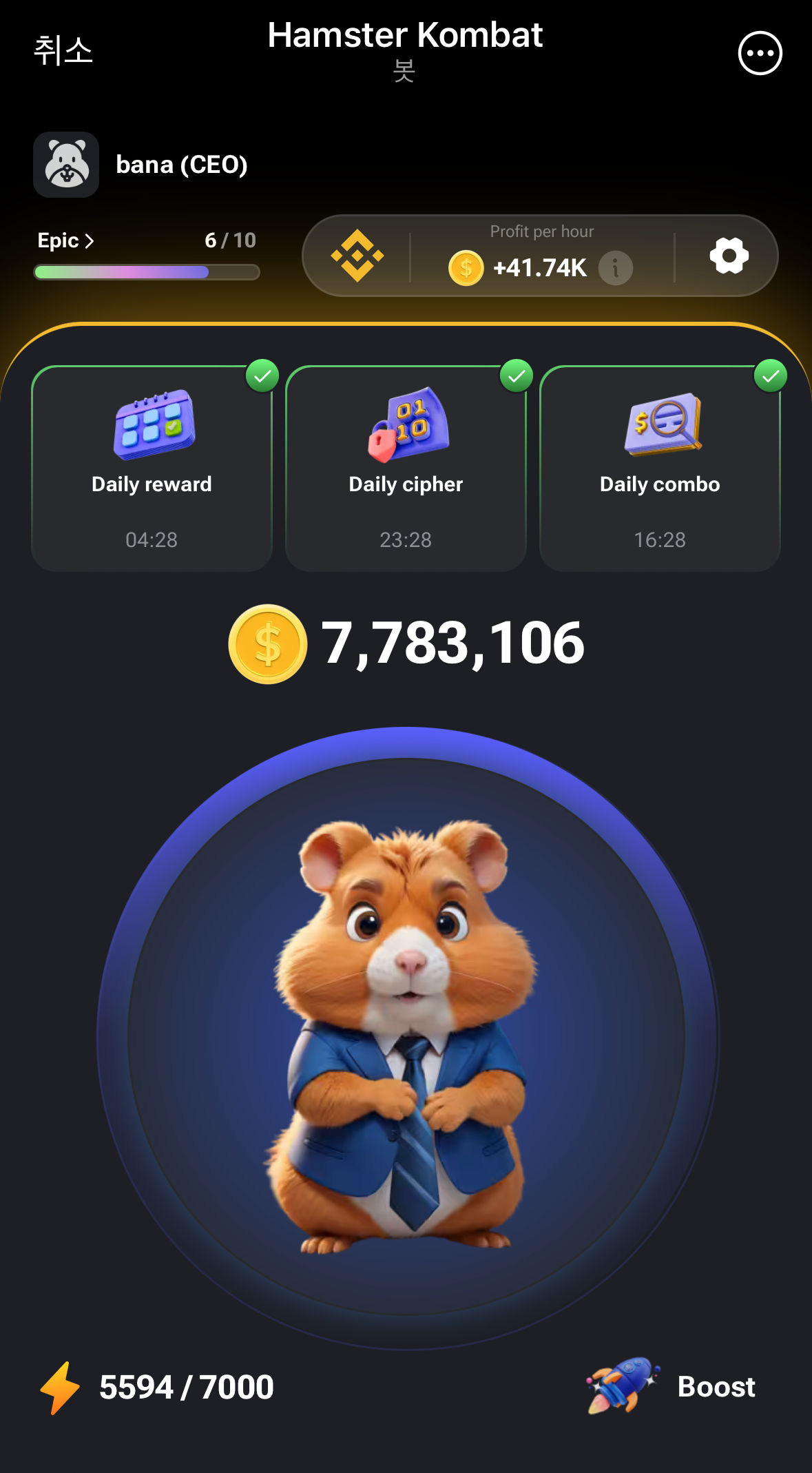Open the Daily reward card

pos(152,468)
